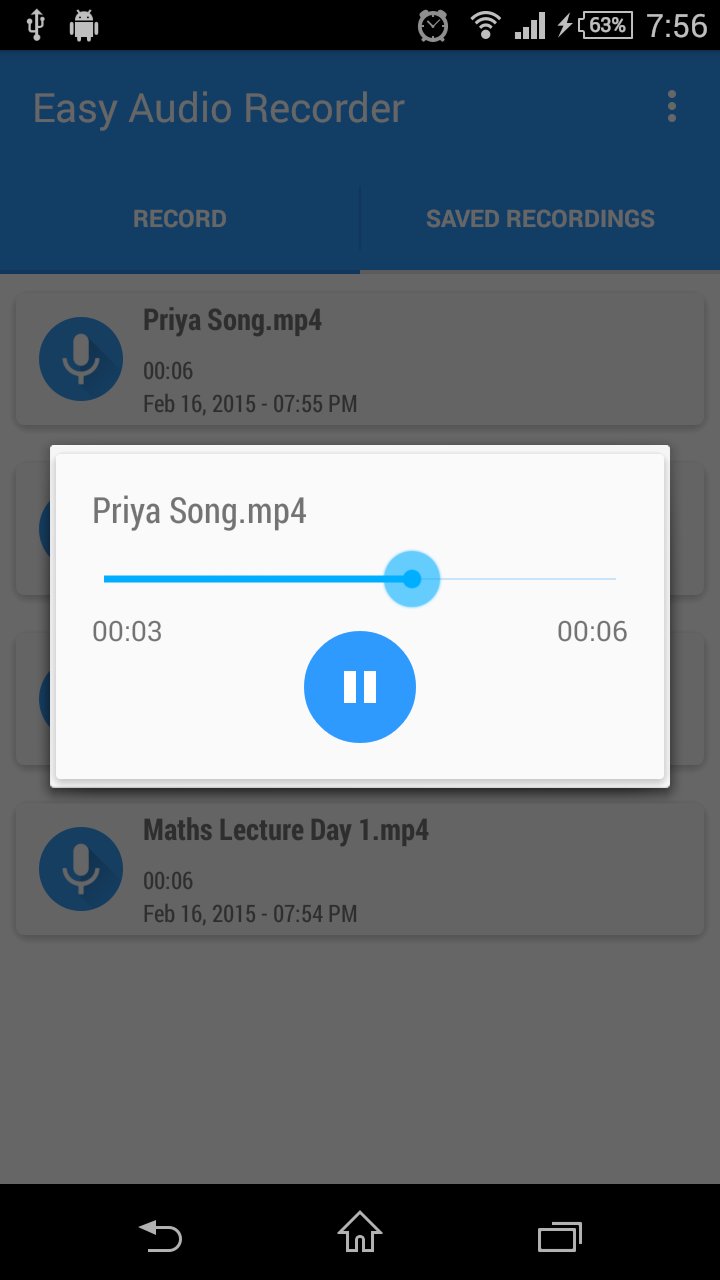Go back with the system back button
720x1280 pixels.
tap(160, 1235)
